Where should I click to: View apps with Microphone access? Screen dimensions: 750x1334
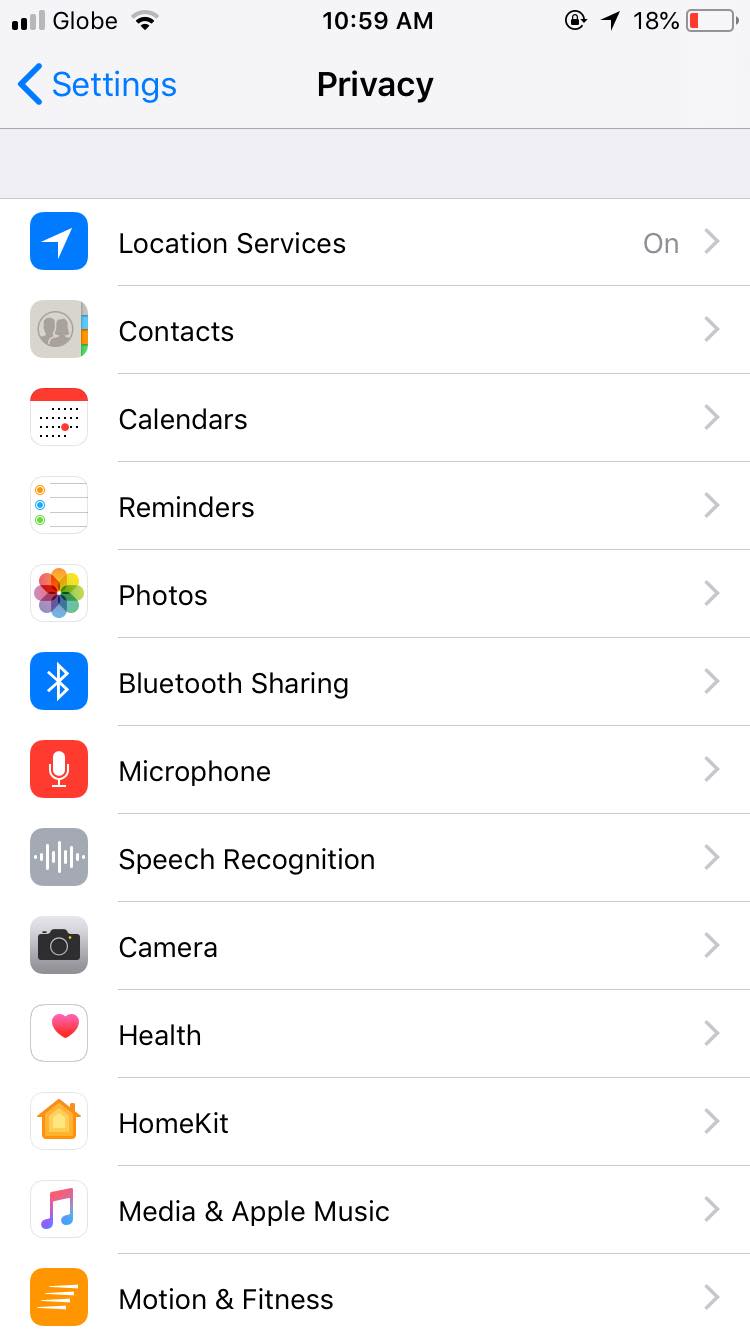(375, 771)
